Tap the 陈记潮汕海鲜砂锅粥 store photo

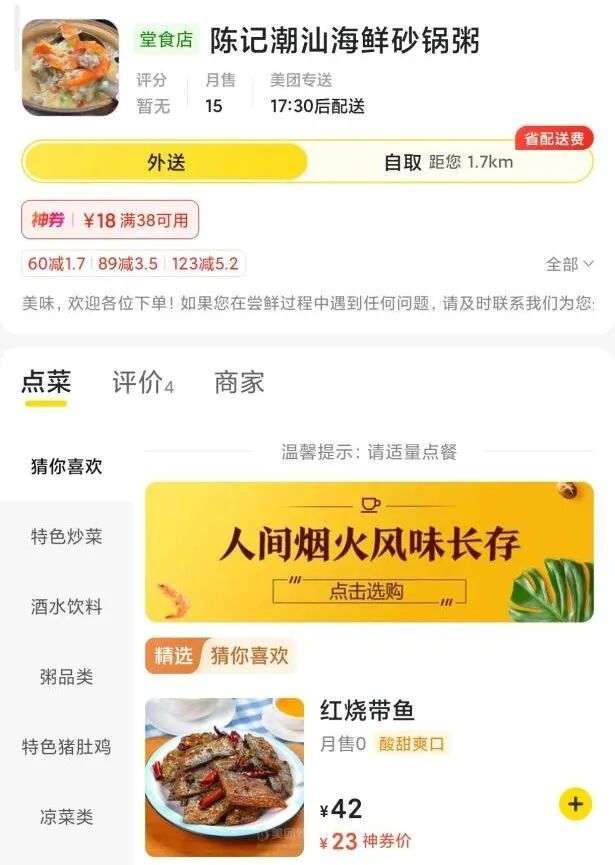(70, 68)
